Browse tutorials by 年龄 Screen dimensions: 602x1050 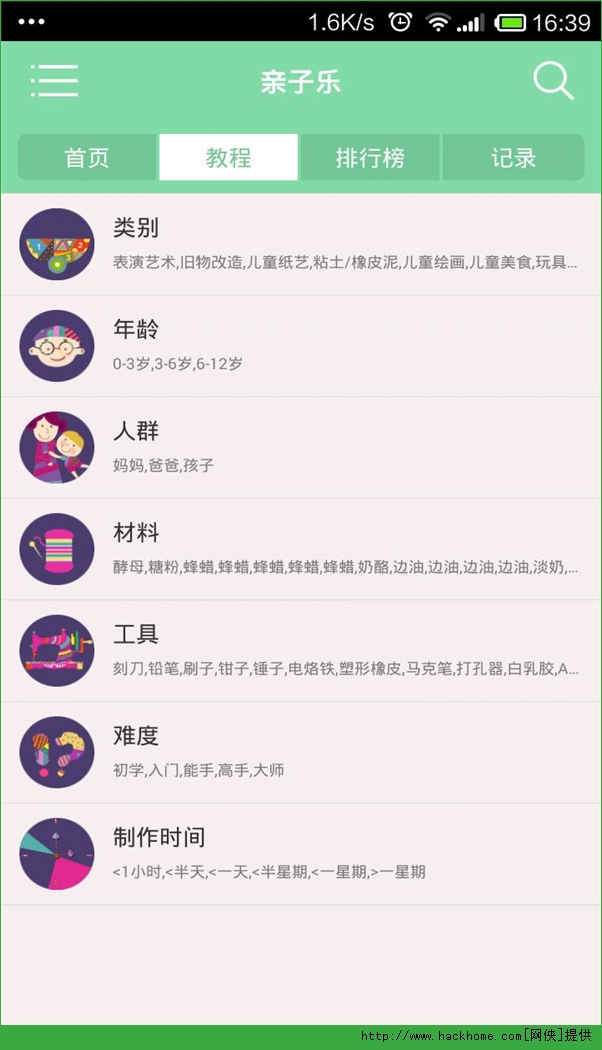(300, 346)
